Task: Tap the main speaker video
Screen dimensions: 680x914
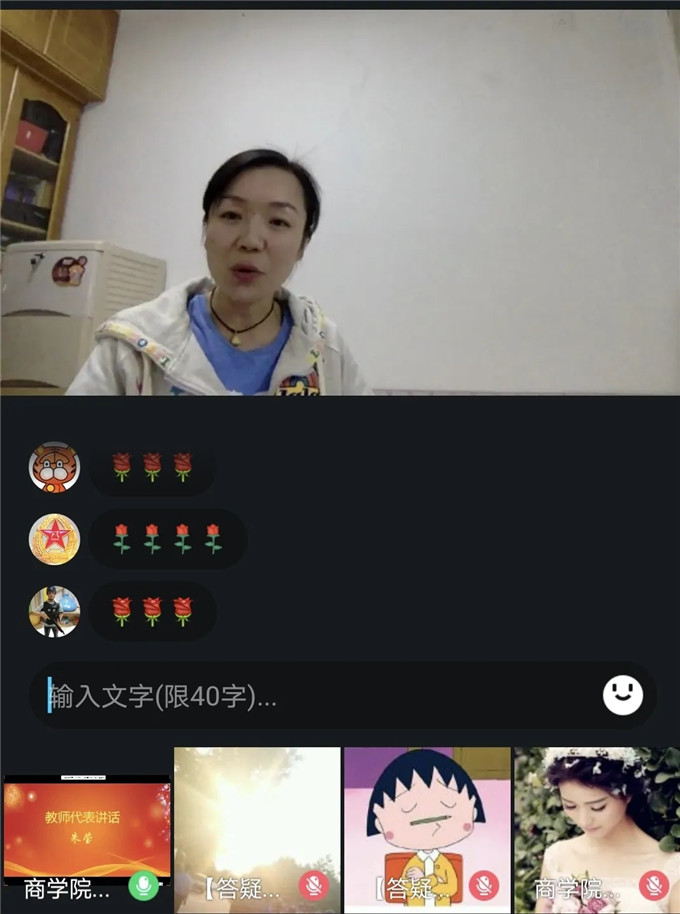Action: coord(340,202)
